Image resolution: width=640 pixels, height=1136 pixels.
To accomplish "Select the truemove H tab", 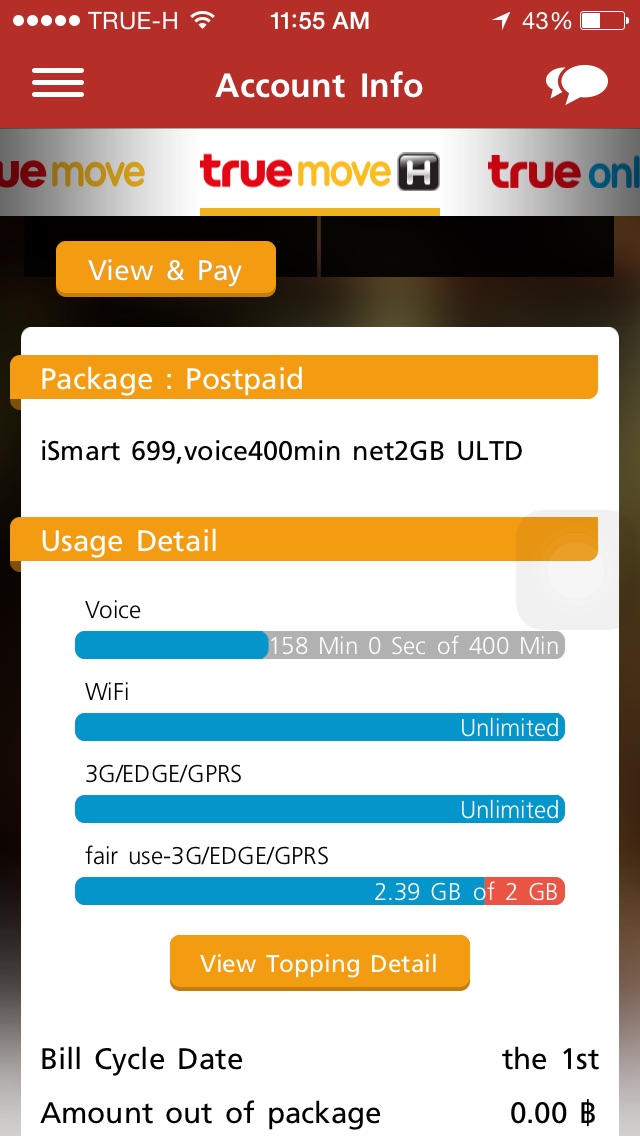I will [320, 172].
